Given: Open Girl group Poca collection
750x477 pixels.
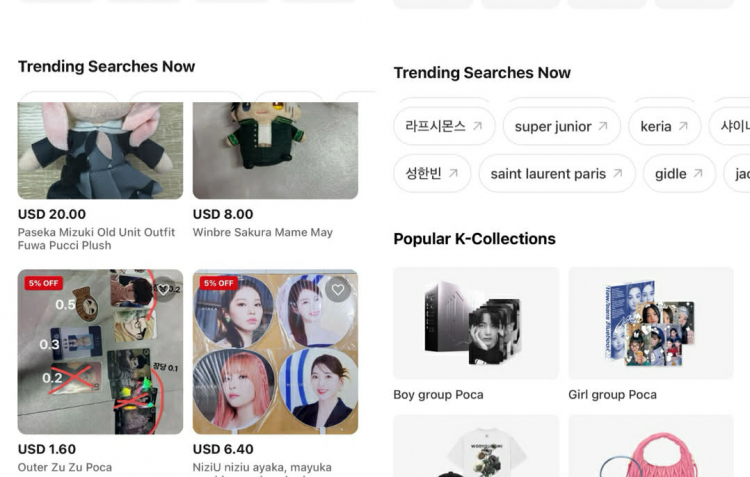Looking at the screenshot, I should pyautogui.click(x=650, y=323).
